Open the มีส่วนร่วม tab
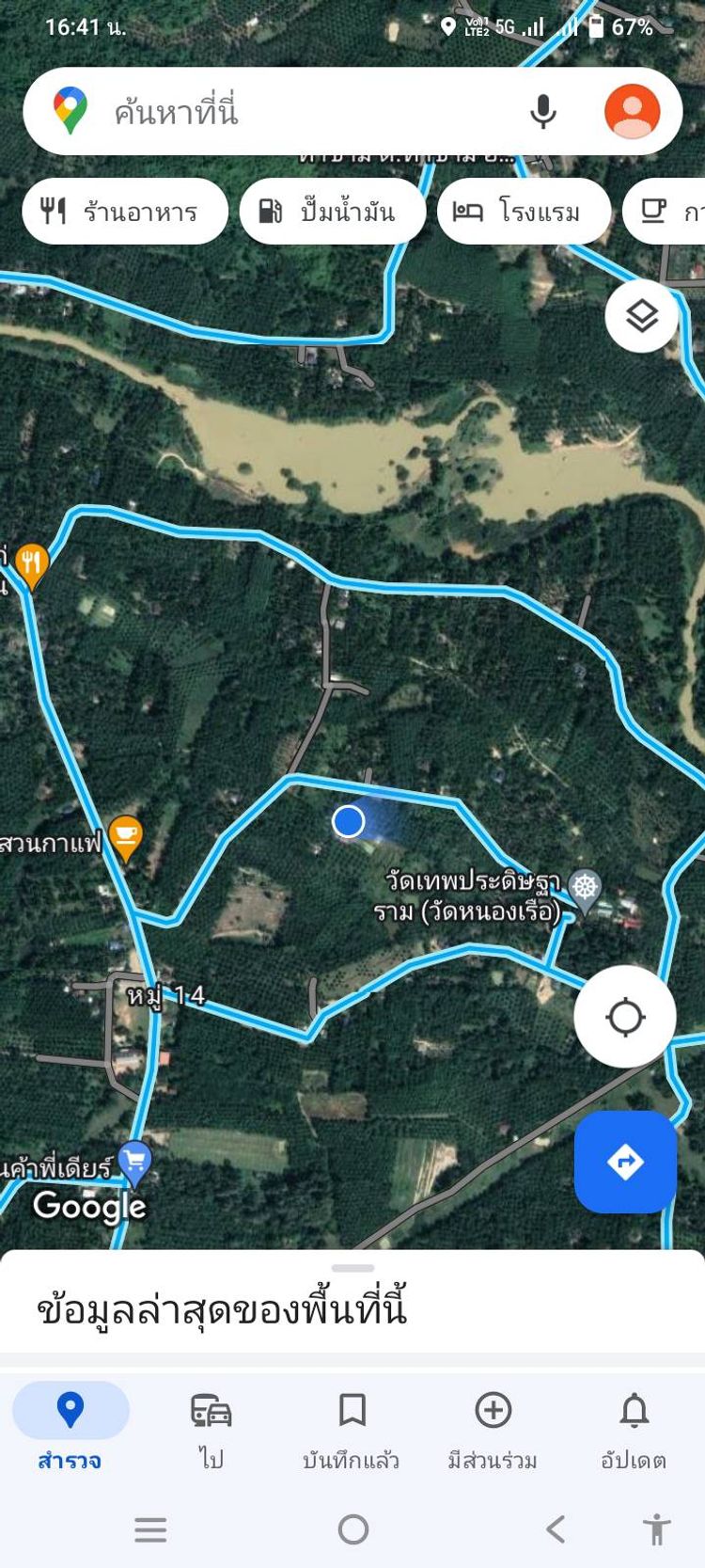 point(493,1427)
